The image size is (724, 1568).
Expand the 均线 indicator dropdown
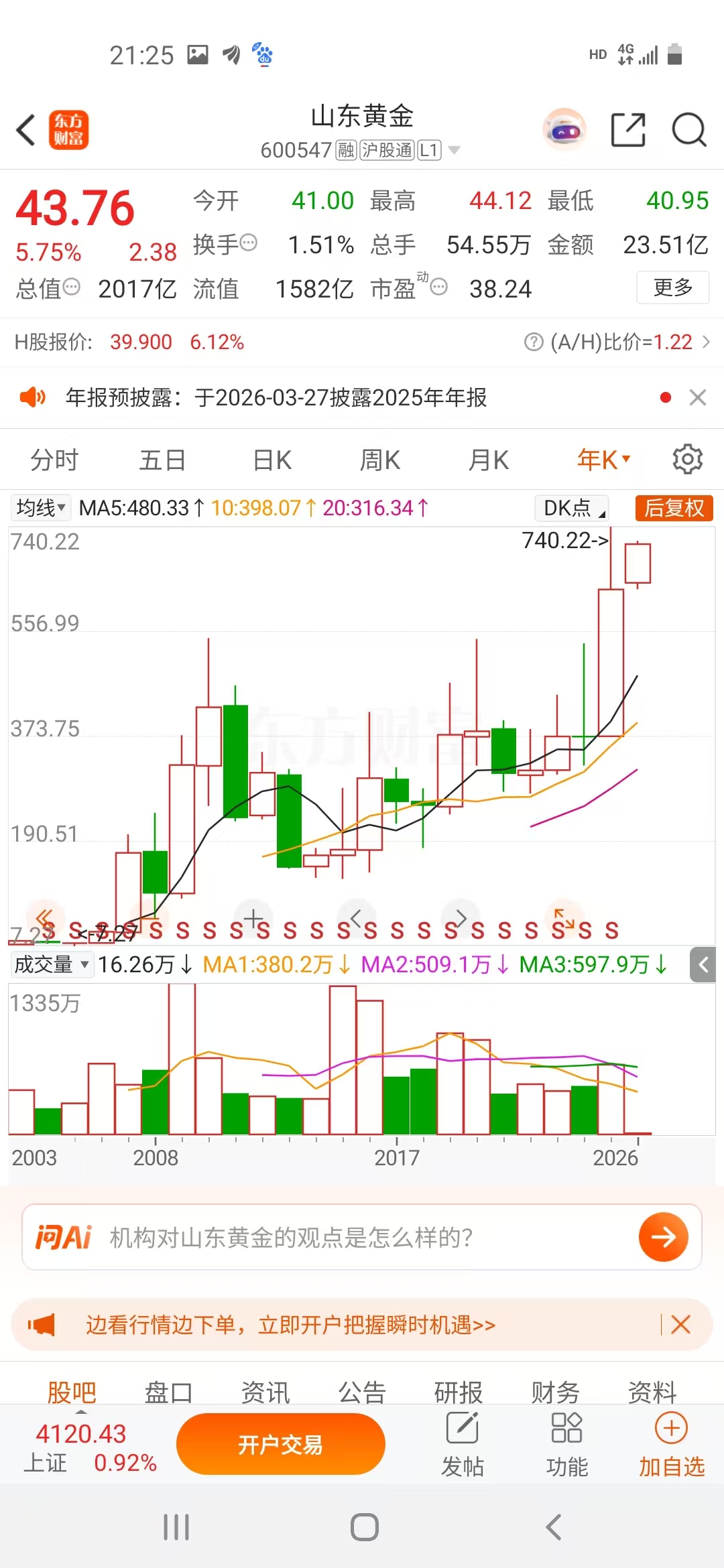point(41,508)
